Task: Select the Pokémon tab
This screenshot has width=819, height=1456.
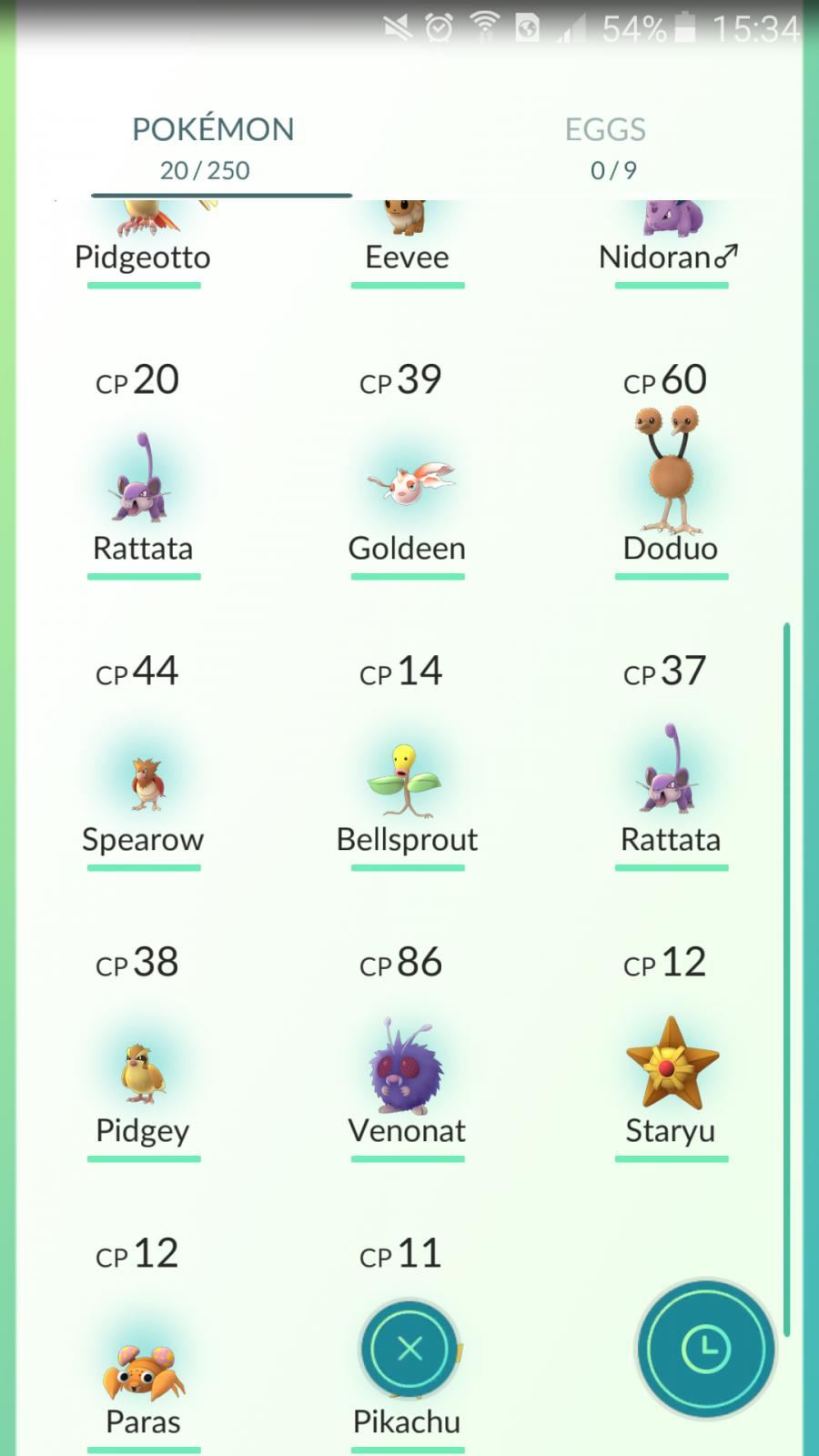Action: click(x=214, y=147)
